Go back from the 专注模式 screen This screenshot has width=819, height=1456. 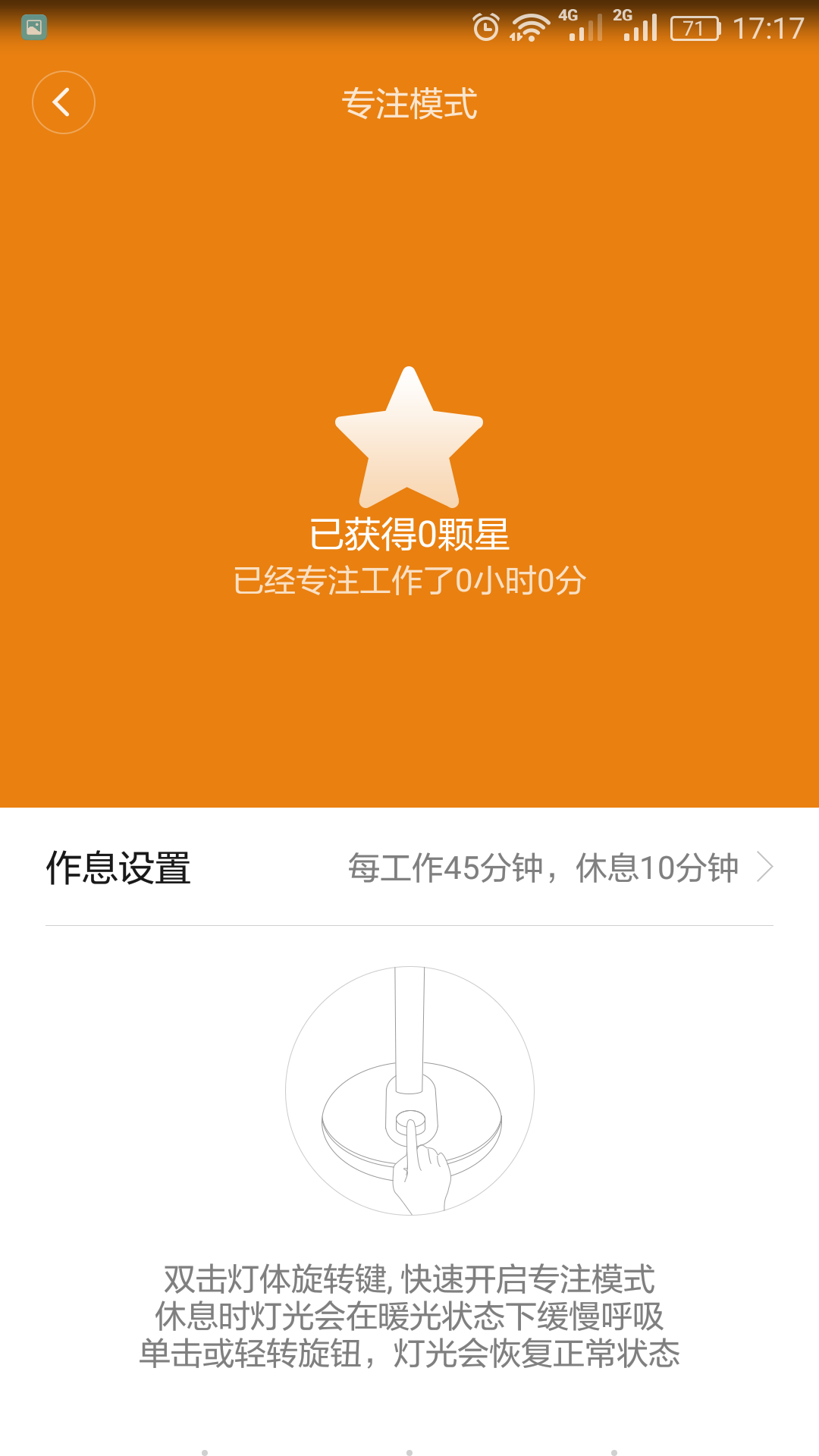(64, 102)
